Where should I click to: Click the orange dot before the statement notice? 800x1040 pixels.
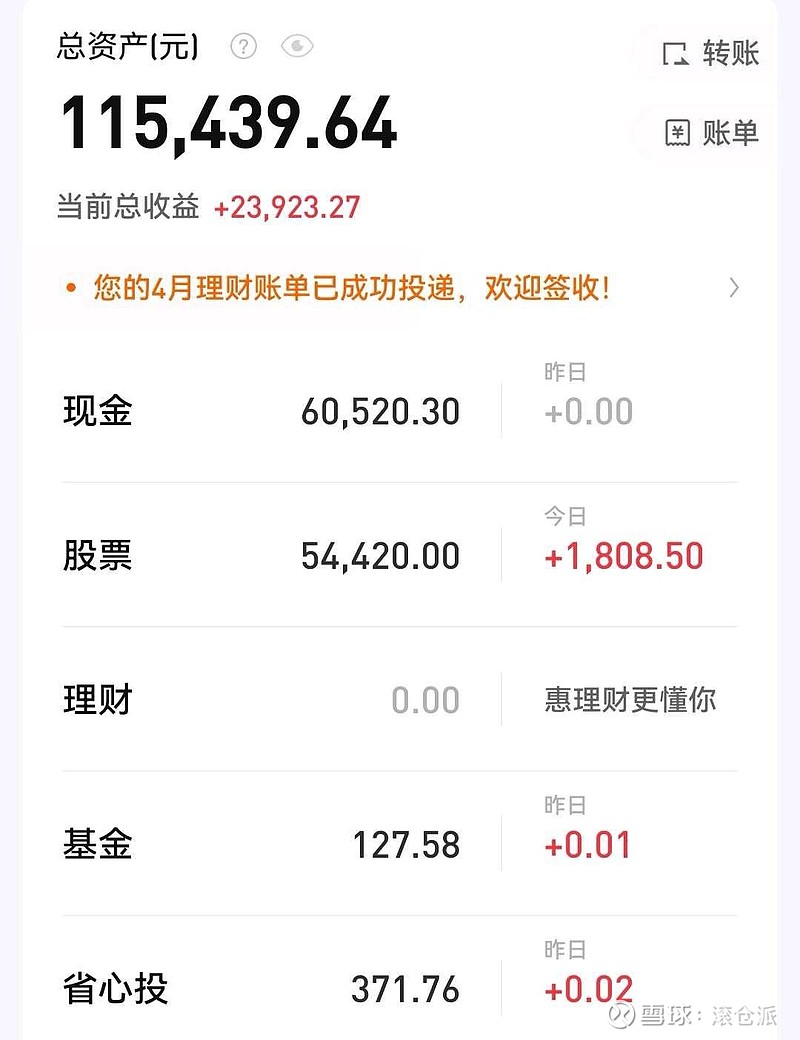pos(69,288)
